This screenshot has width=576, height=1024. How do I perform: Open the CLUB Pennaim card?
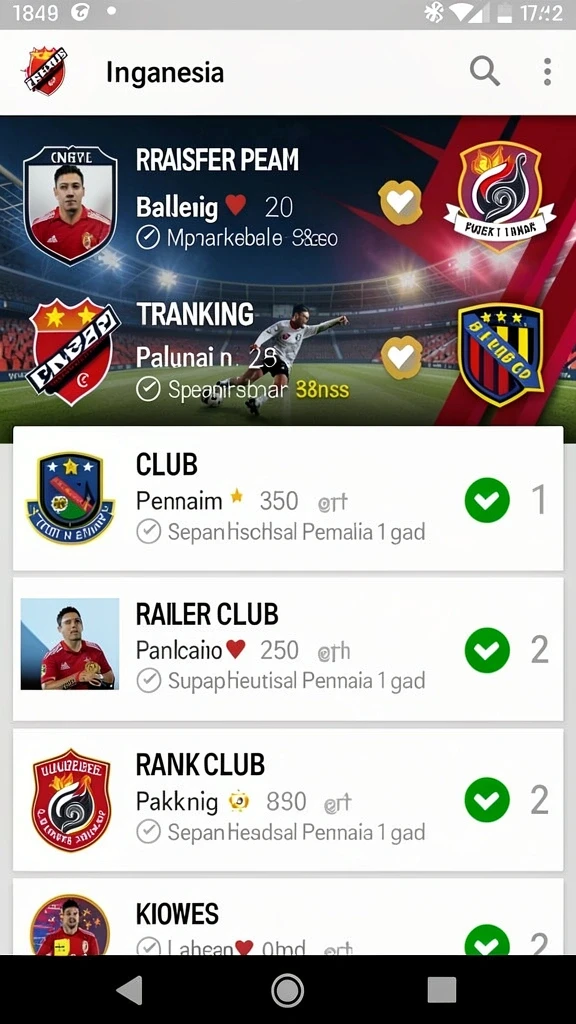pos(288,498)
